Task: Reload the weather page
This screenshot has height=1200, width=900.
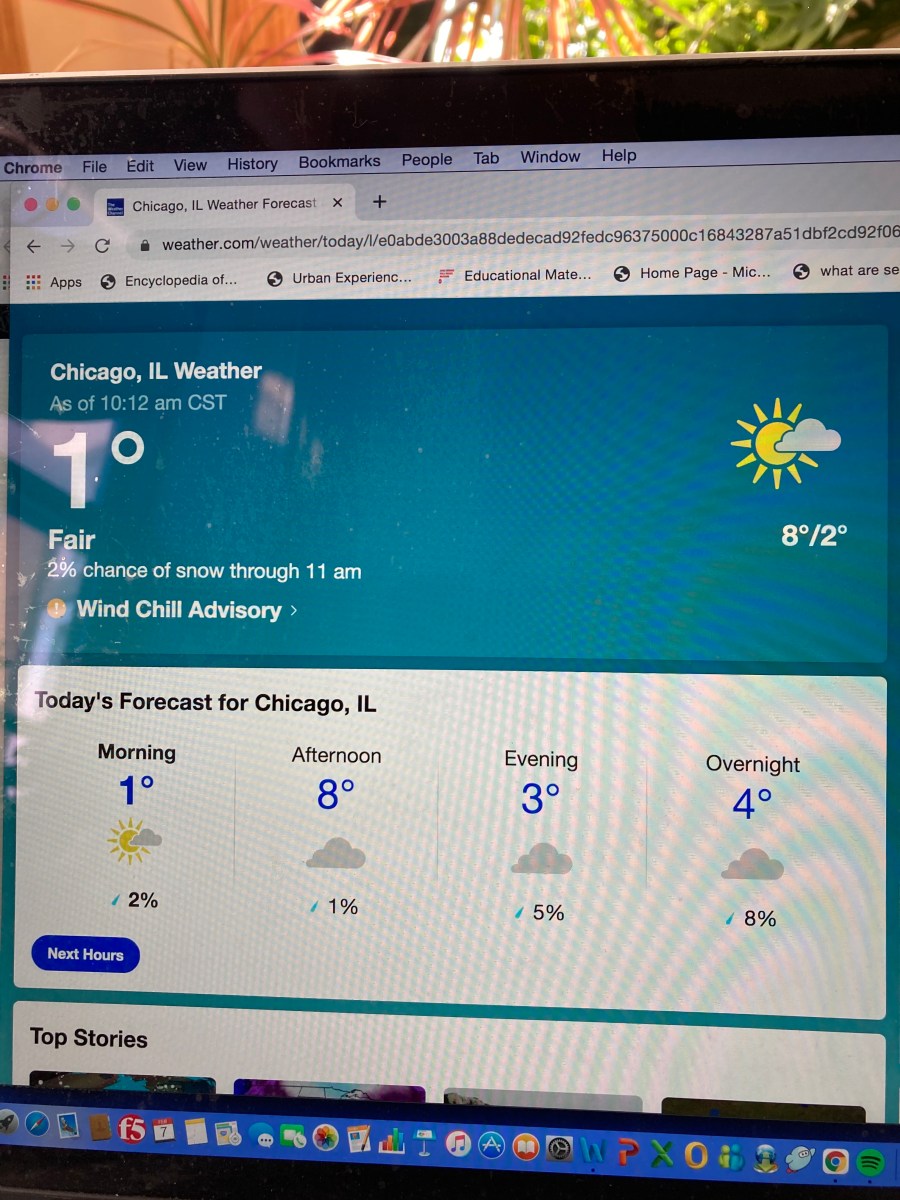Action: coord(102,245)
